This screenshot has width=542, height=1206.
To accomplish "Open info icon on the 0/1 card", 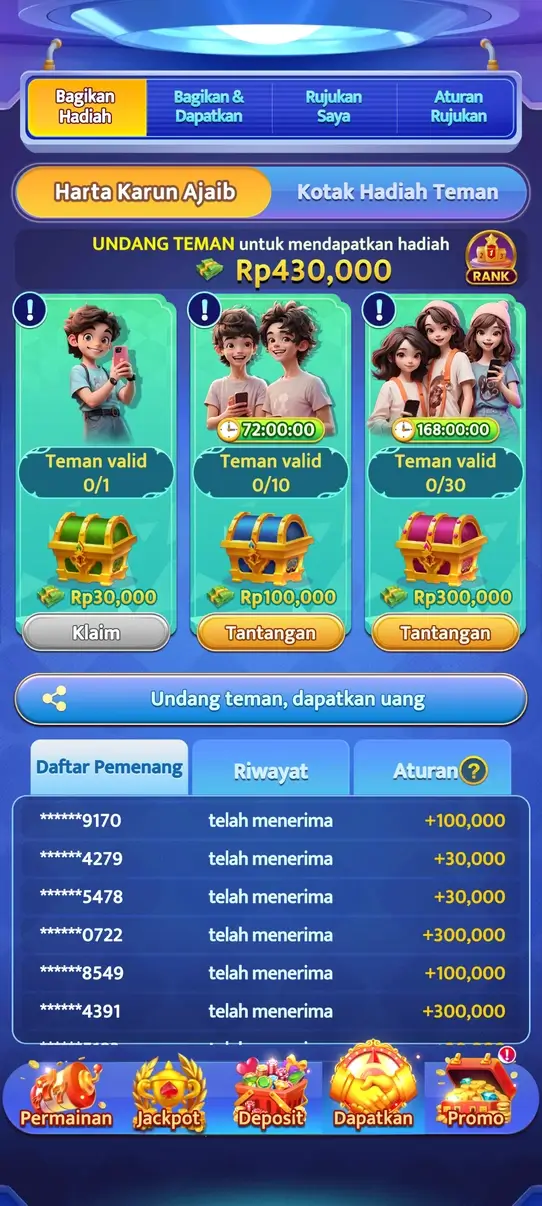I will click(x=30, y=308).
